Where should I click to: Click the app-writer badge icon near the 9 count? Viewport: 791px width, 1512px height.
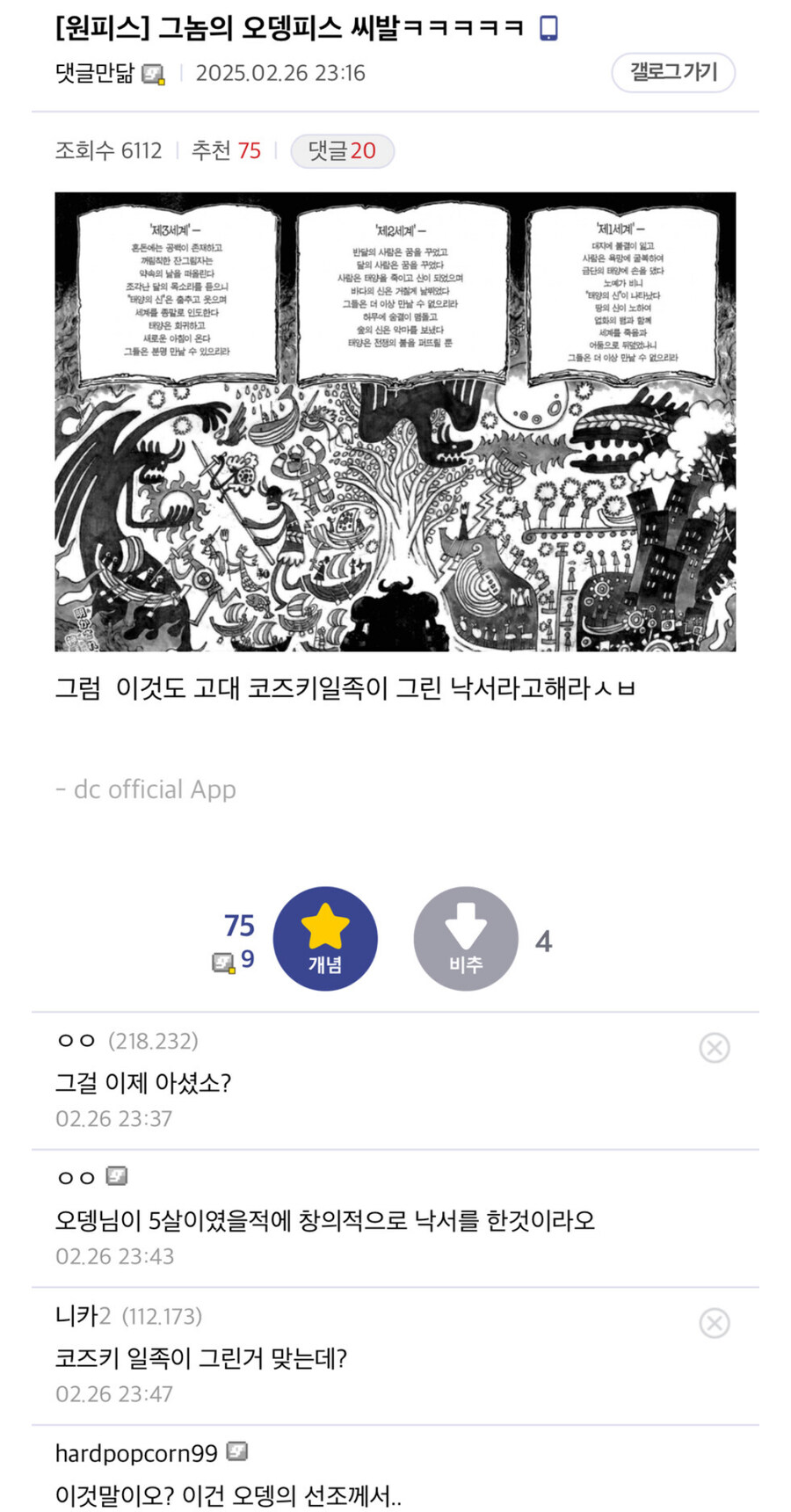[x=221, y=960]
